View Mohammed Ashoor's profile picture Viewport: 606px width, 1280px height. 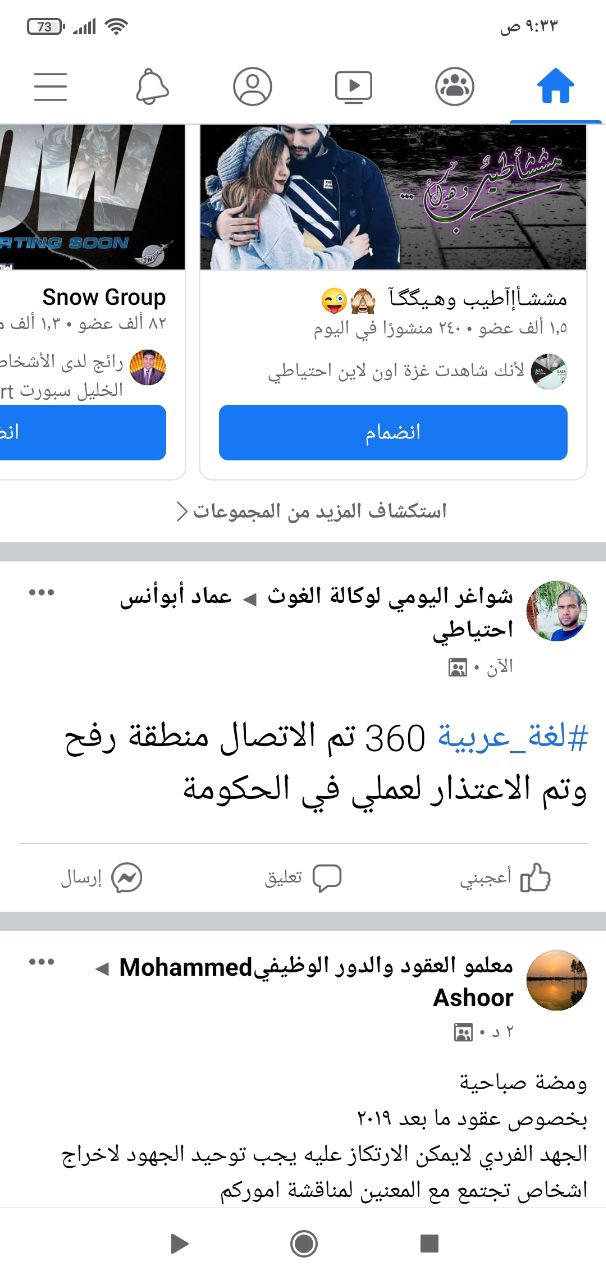coord(556,980)
